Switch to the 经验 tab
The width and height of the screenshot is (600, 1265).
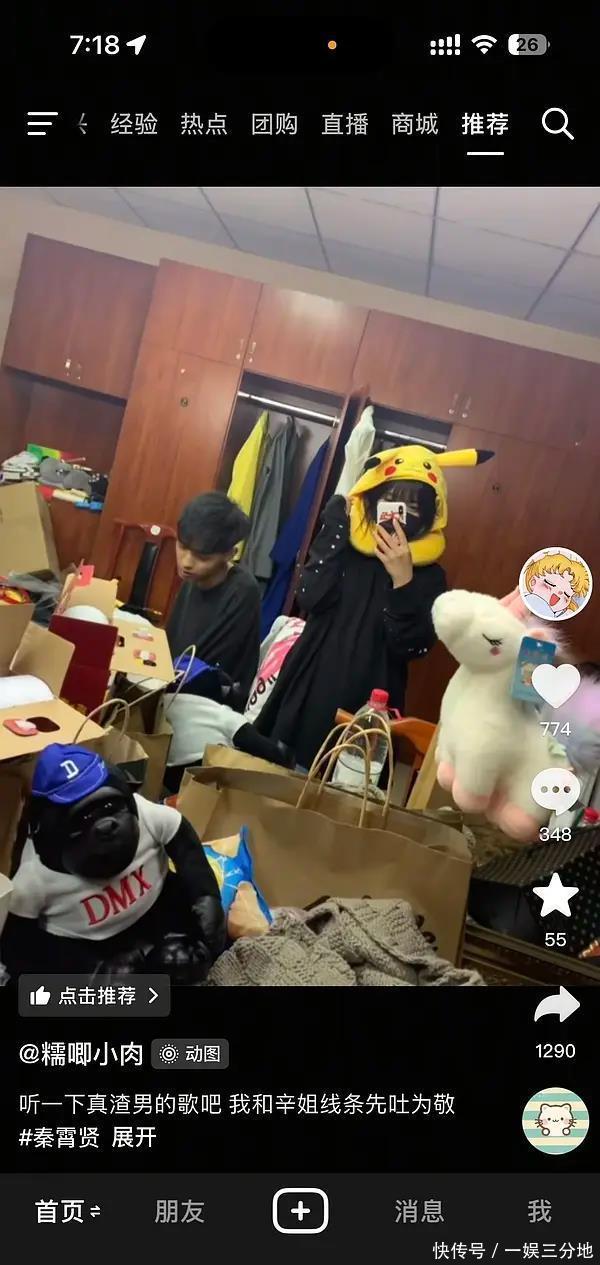134,124
